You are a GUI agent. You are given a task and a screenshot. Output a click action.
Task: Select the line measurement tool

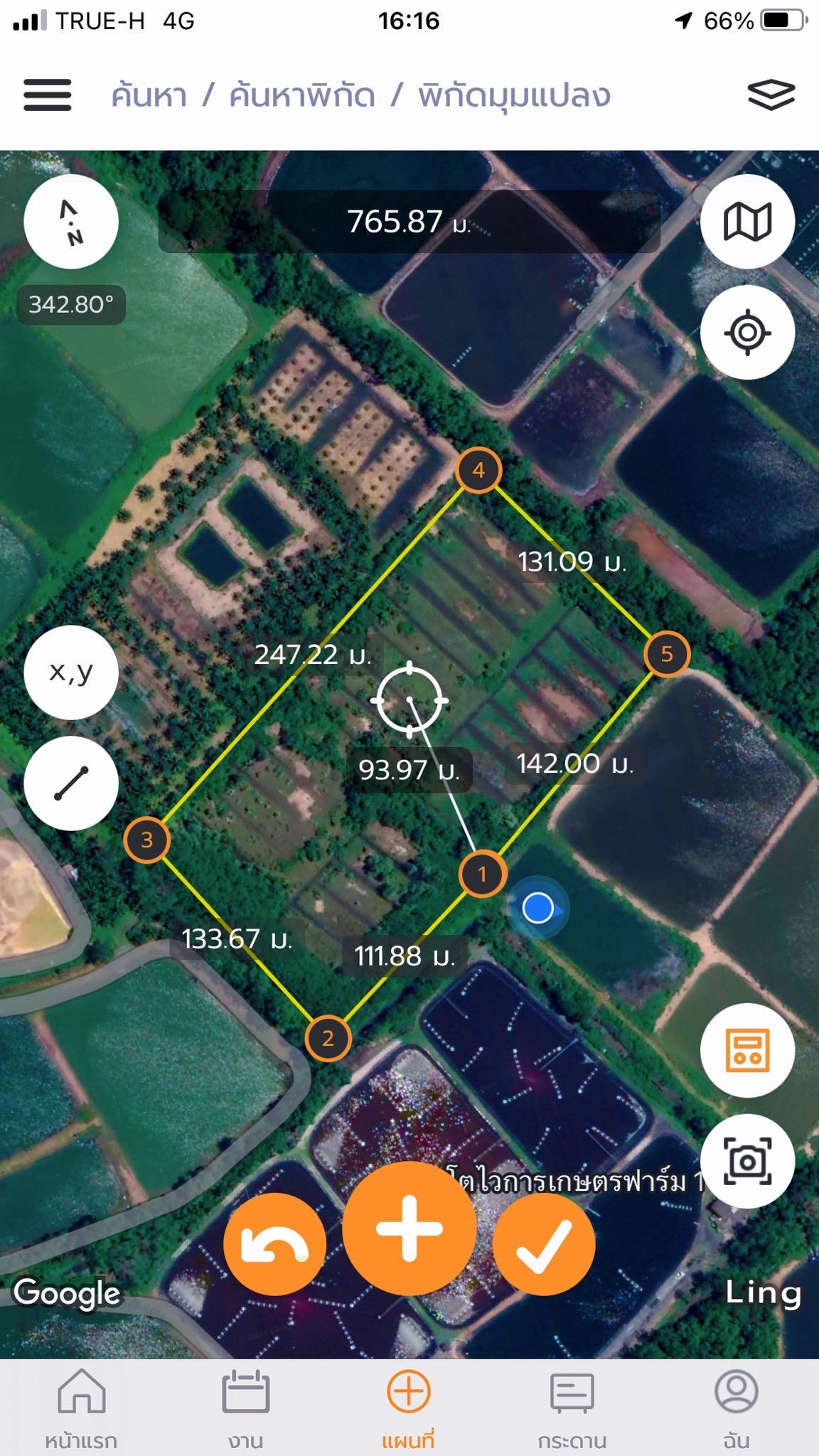tap(71, 783)
